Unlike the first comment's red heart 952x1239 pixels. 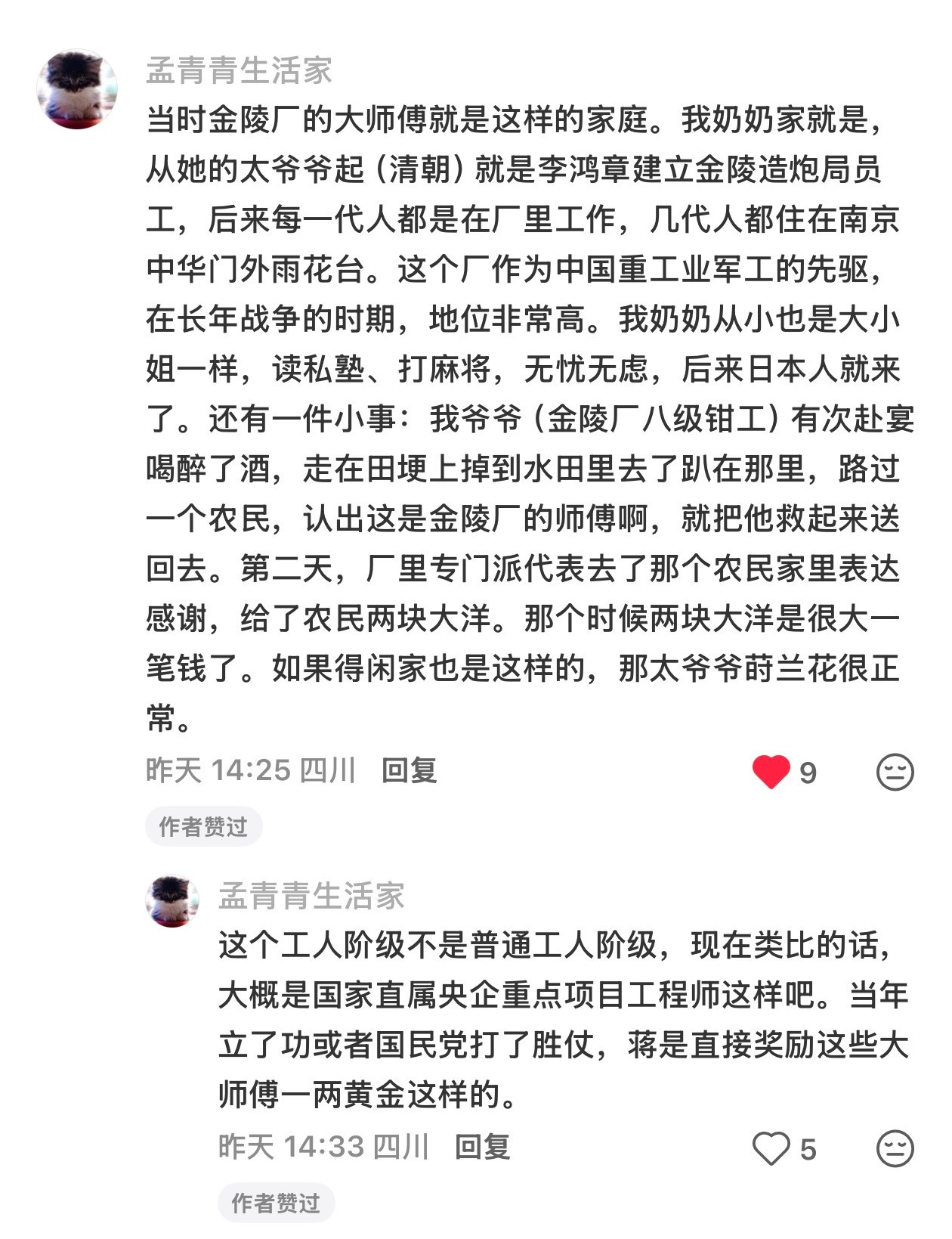pos(770,771)
